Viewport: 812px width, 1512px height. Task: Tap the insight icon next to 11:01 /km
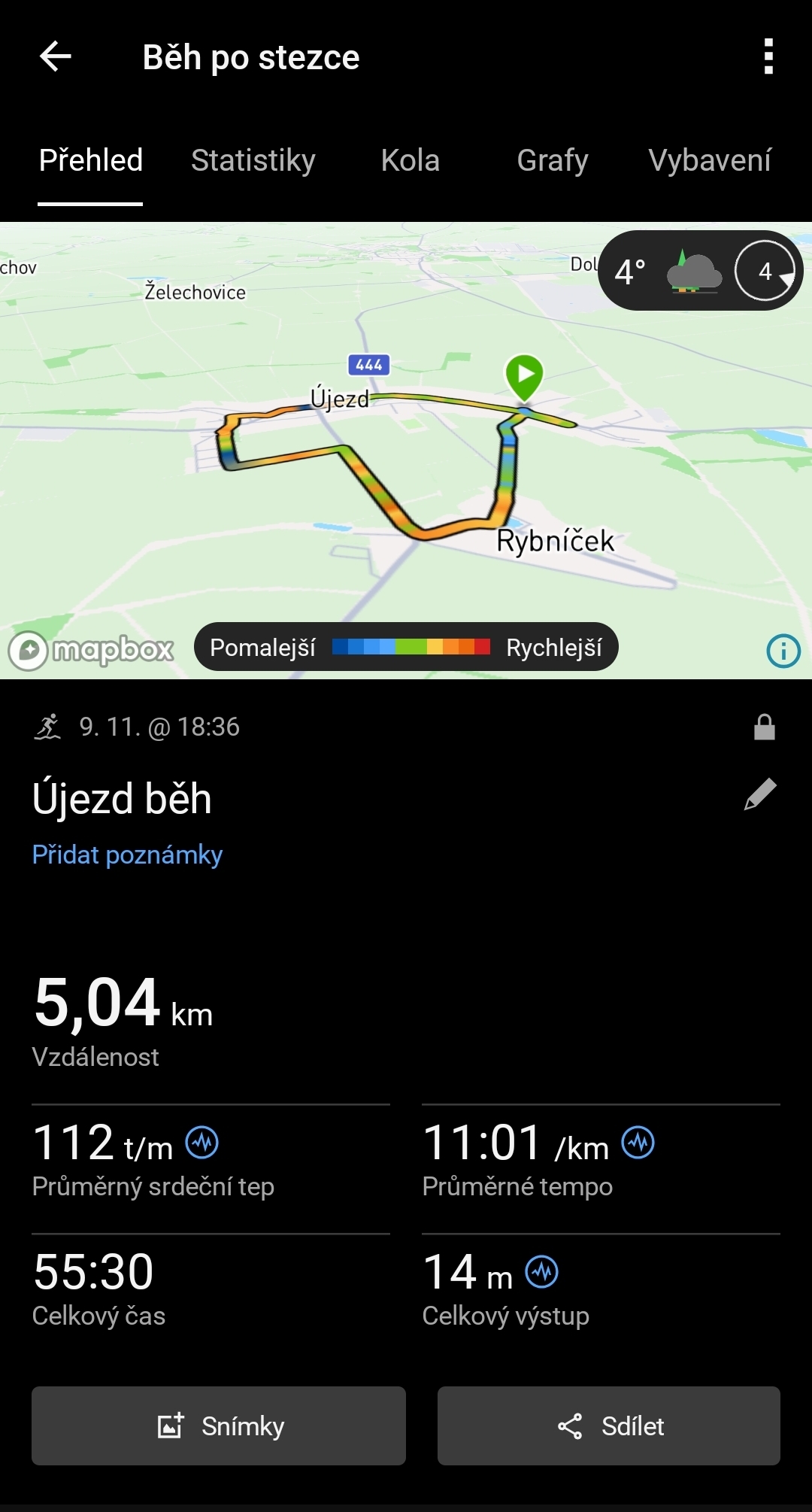pos(638,1143)
